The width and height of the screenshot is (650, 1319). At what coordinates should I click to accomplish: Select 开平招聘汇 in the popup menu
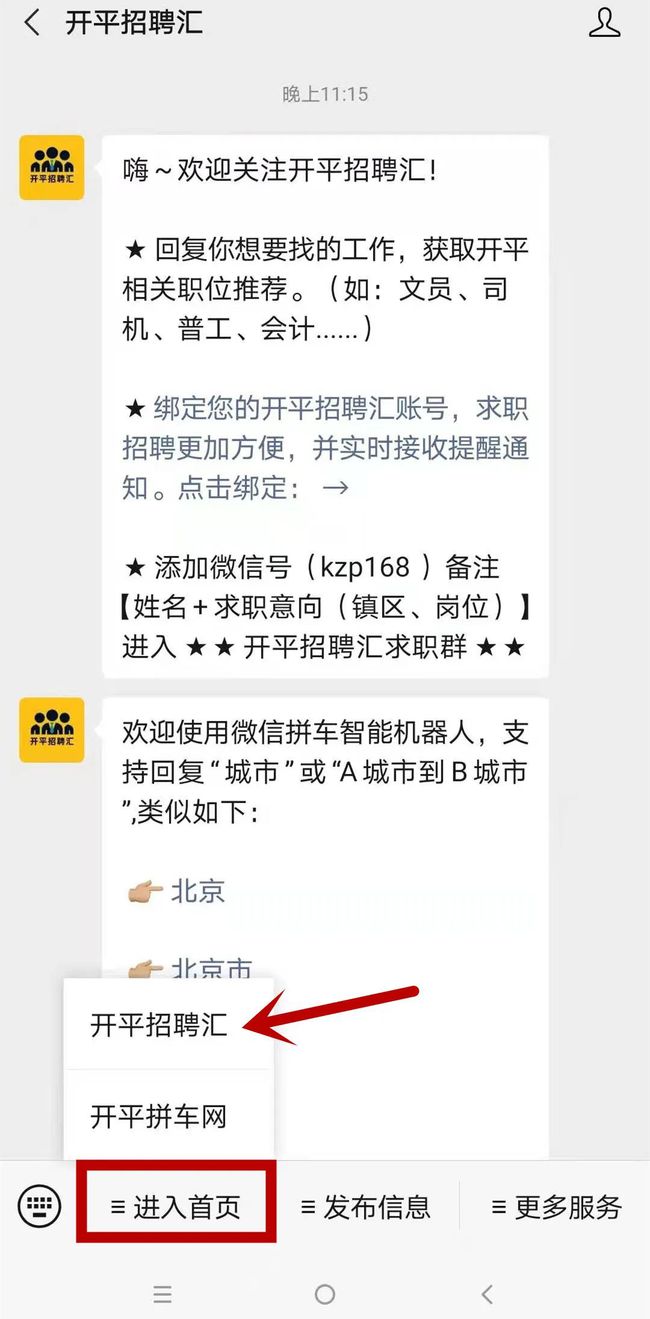point(159,1024)
